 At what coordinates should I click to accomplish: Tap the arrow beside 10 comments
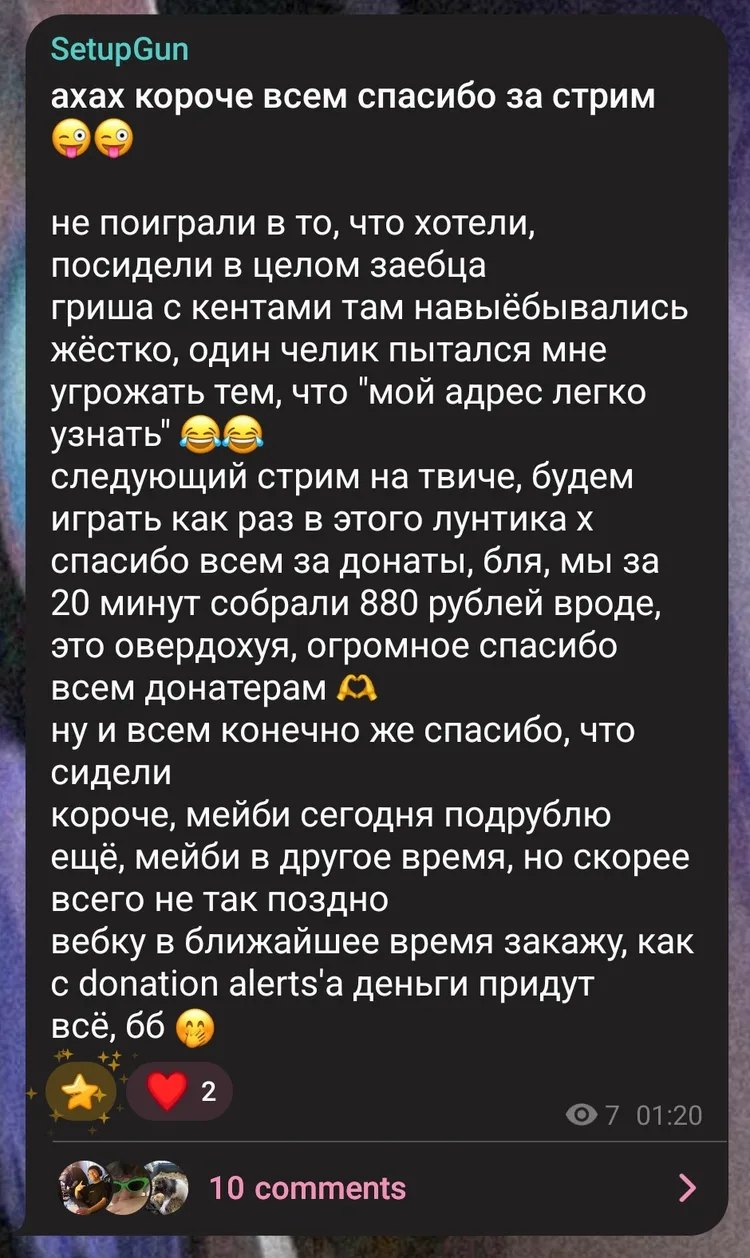(x=687, y=1188)
